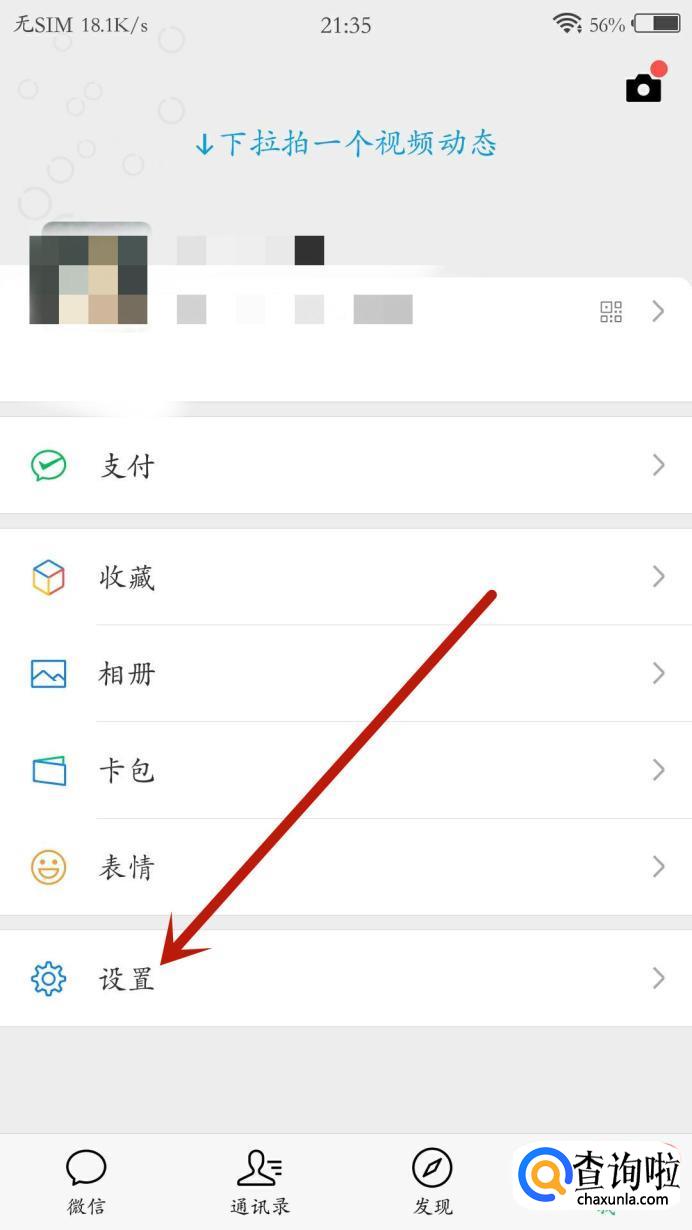Switch to the 微信 chats tab
Image resolution: width=692 pixels, height=1230 pixels.
[x=86, y=1181]
